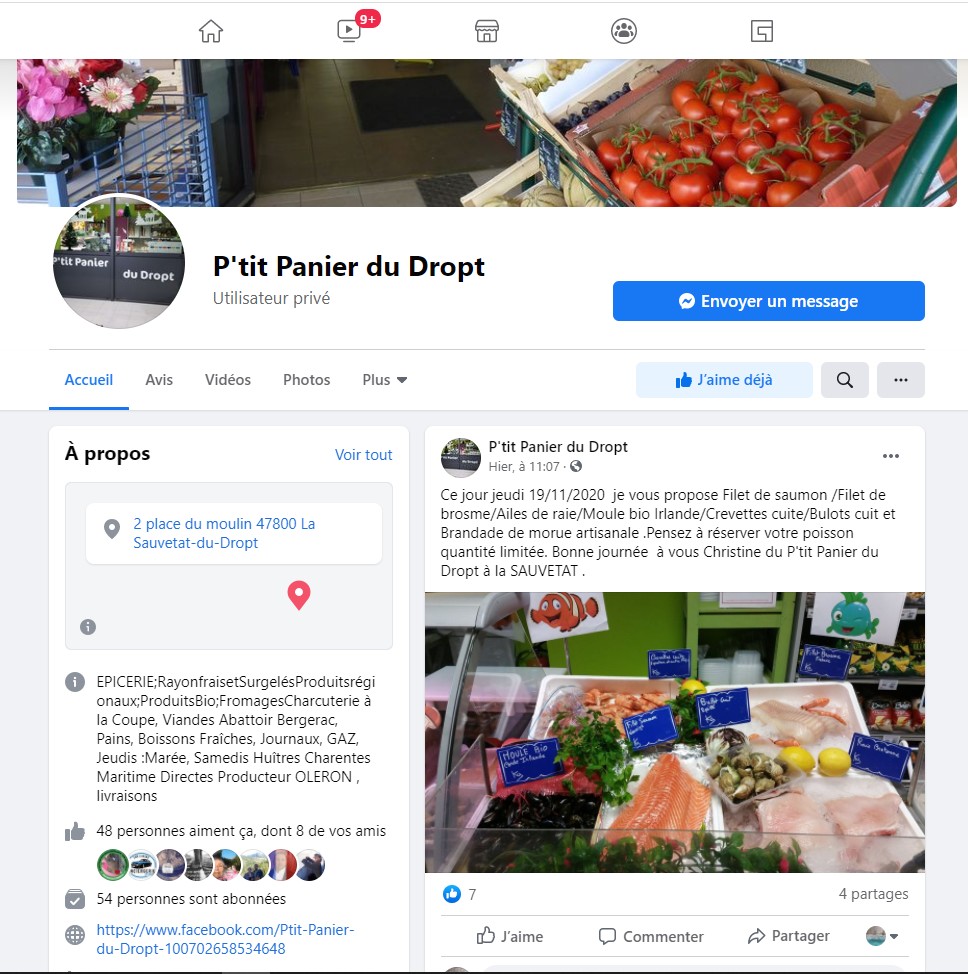
Task: Toggle the J'aime déjà page like
Action: pos(724,380)
